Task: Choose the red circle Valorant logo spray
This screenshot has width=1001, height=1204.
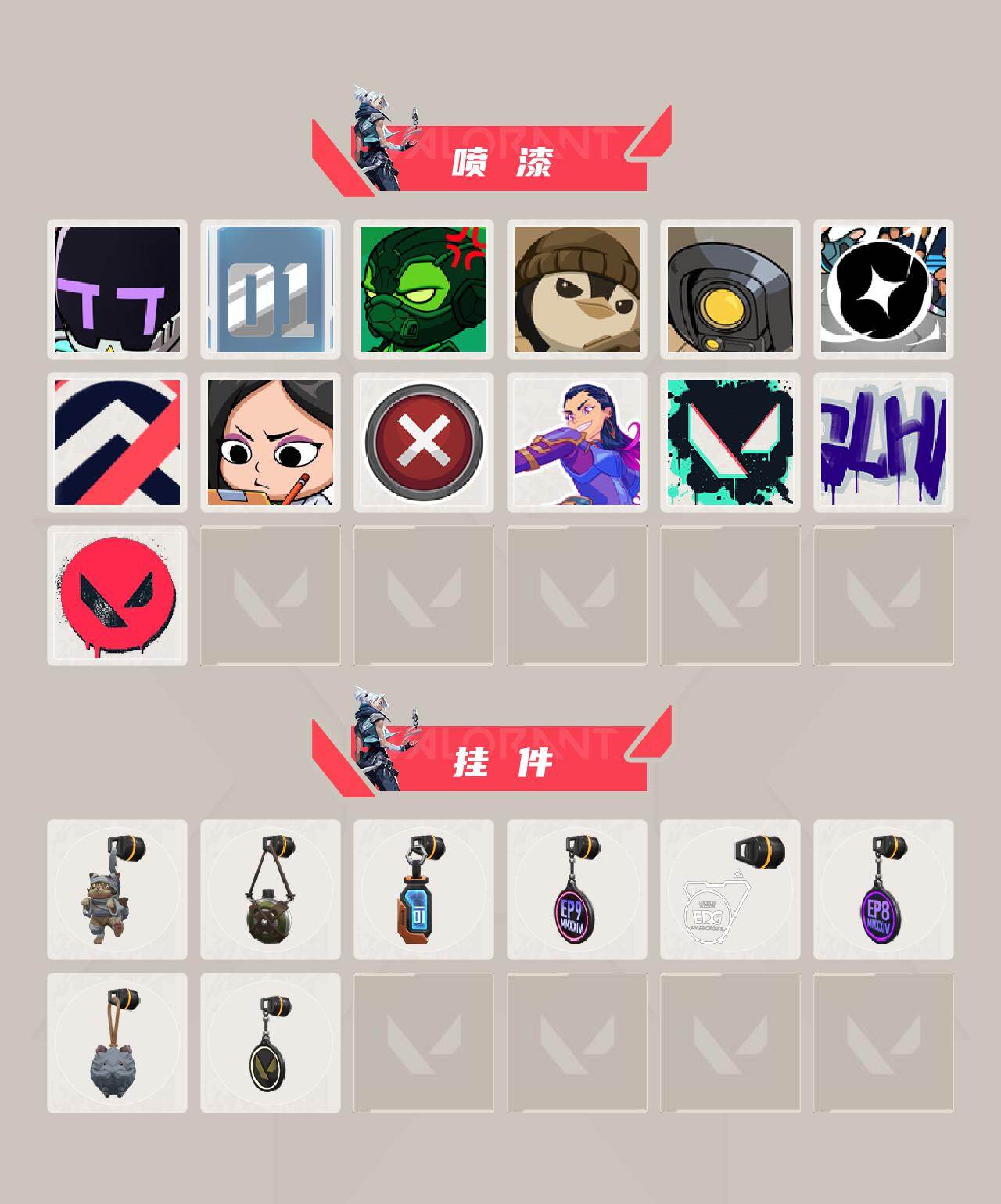Action: coord(117,595)
